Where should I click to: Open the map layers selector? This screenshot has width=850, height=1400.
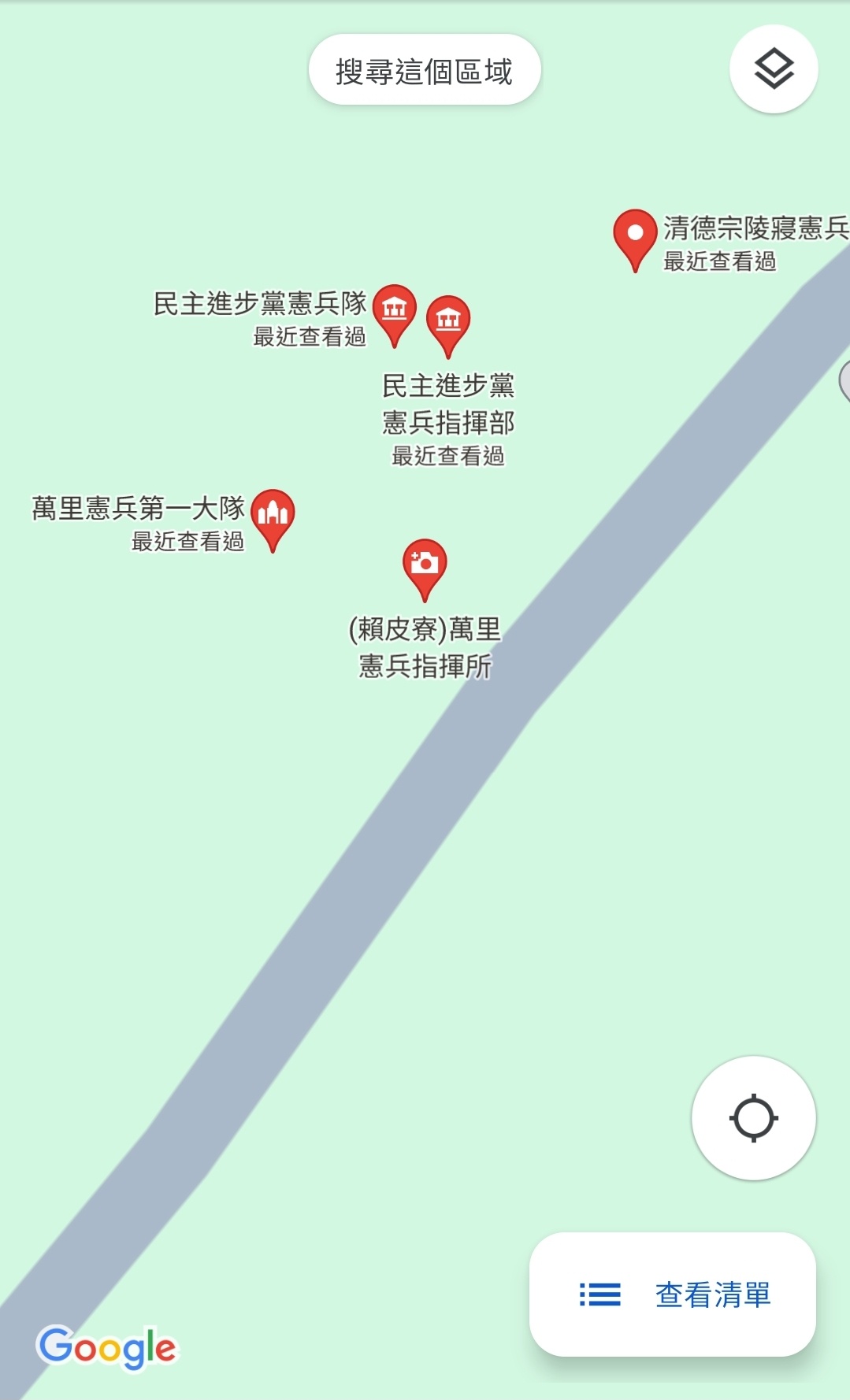(x=773, y=69)
